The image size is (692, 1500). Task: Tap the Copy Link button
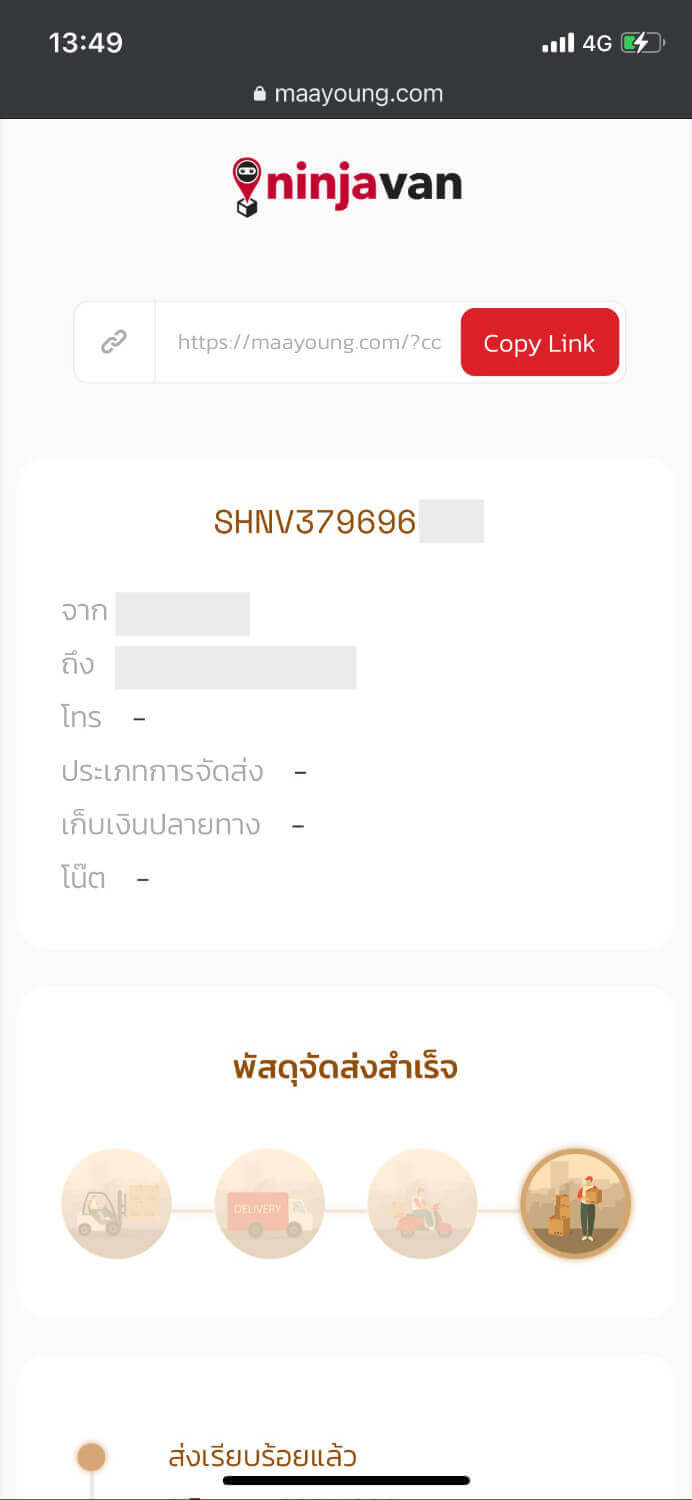539,343
